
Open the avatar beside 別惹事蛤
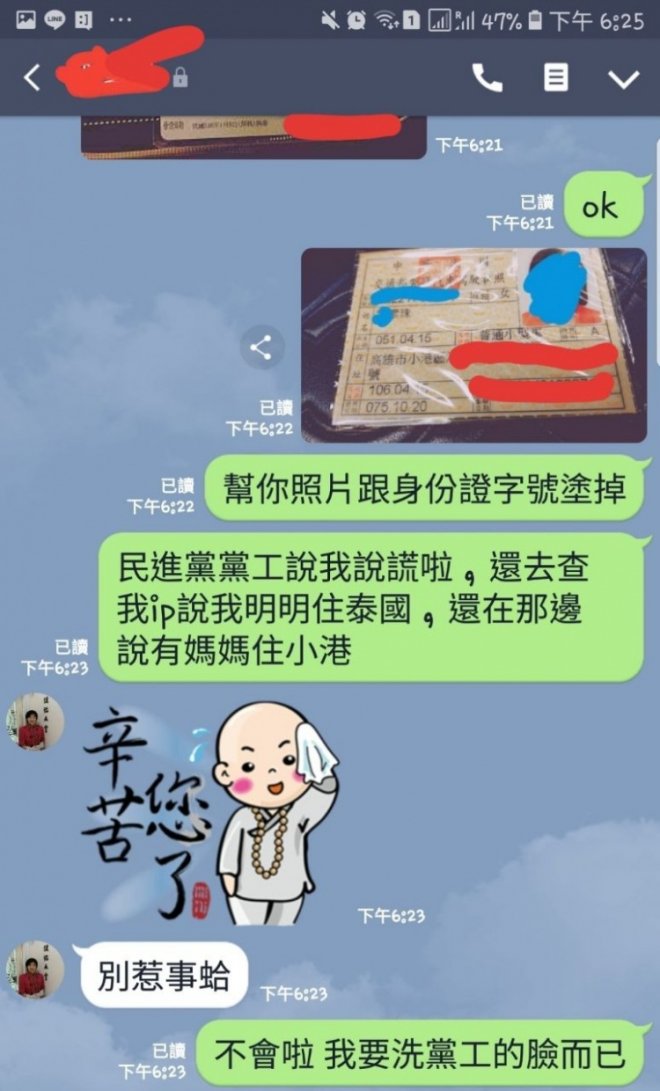[x=35, y=969]
